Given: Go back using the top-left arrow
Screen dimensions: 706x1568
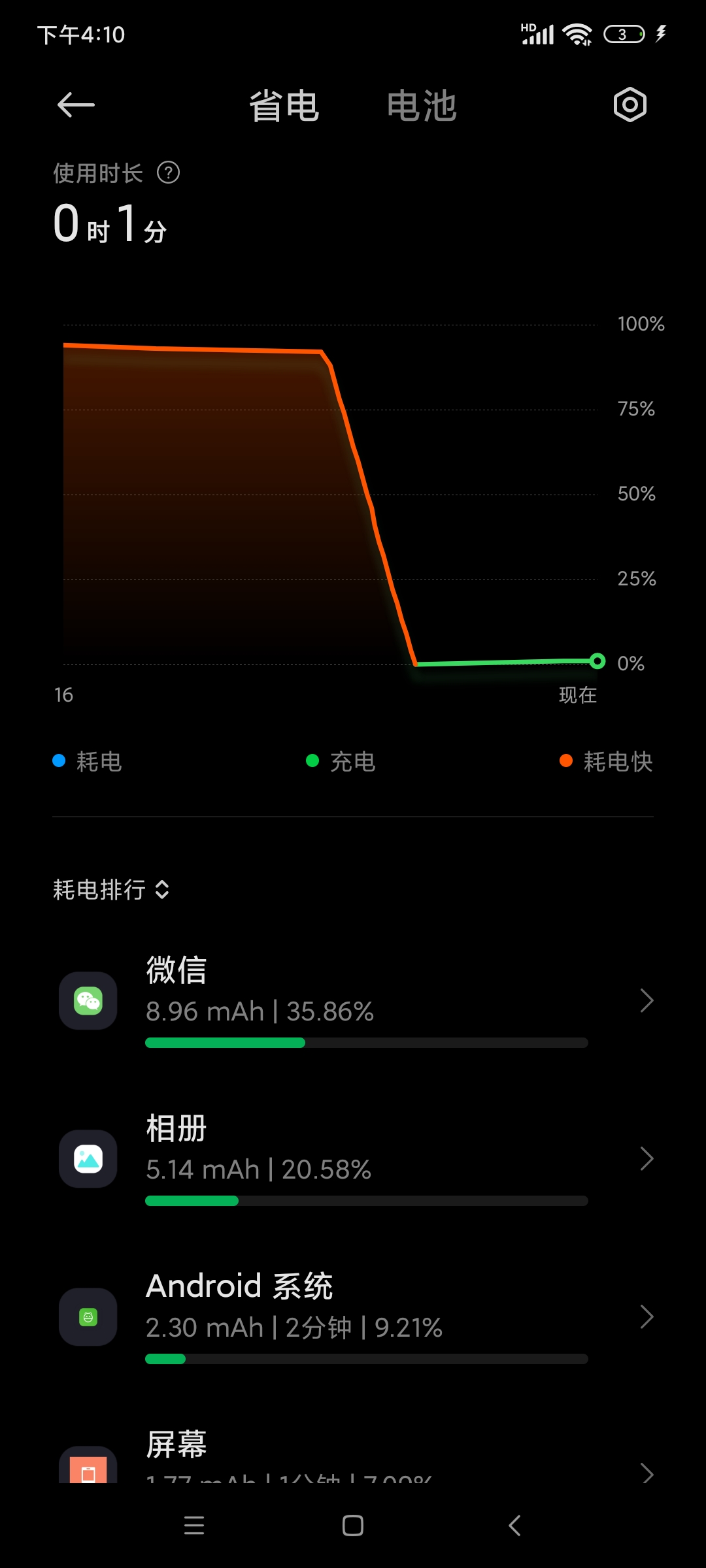Looking at the screenshot, I should [76, 105].
